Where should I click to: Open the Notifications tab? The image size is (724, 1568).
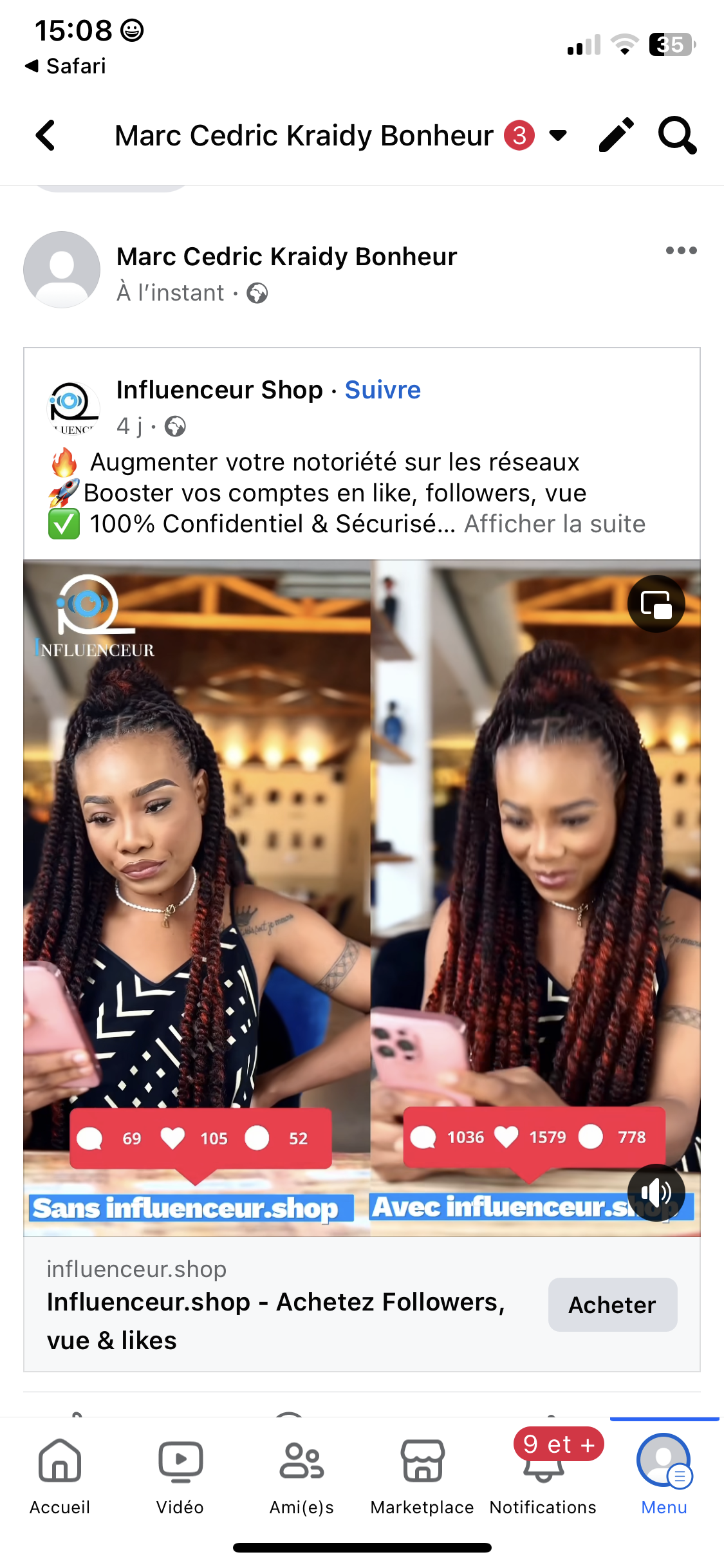543,1473
